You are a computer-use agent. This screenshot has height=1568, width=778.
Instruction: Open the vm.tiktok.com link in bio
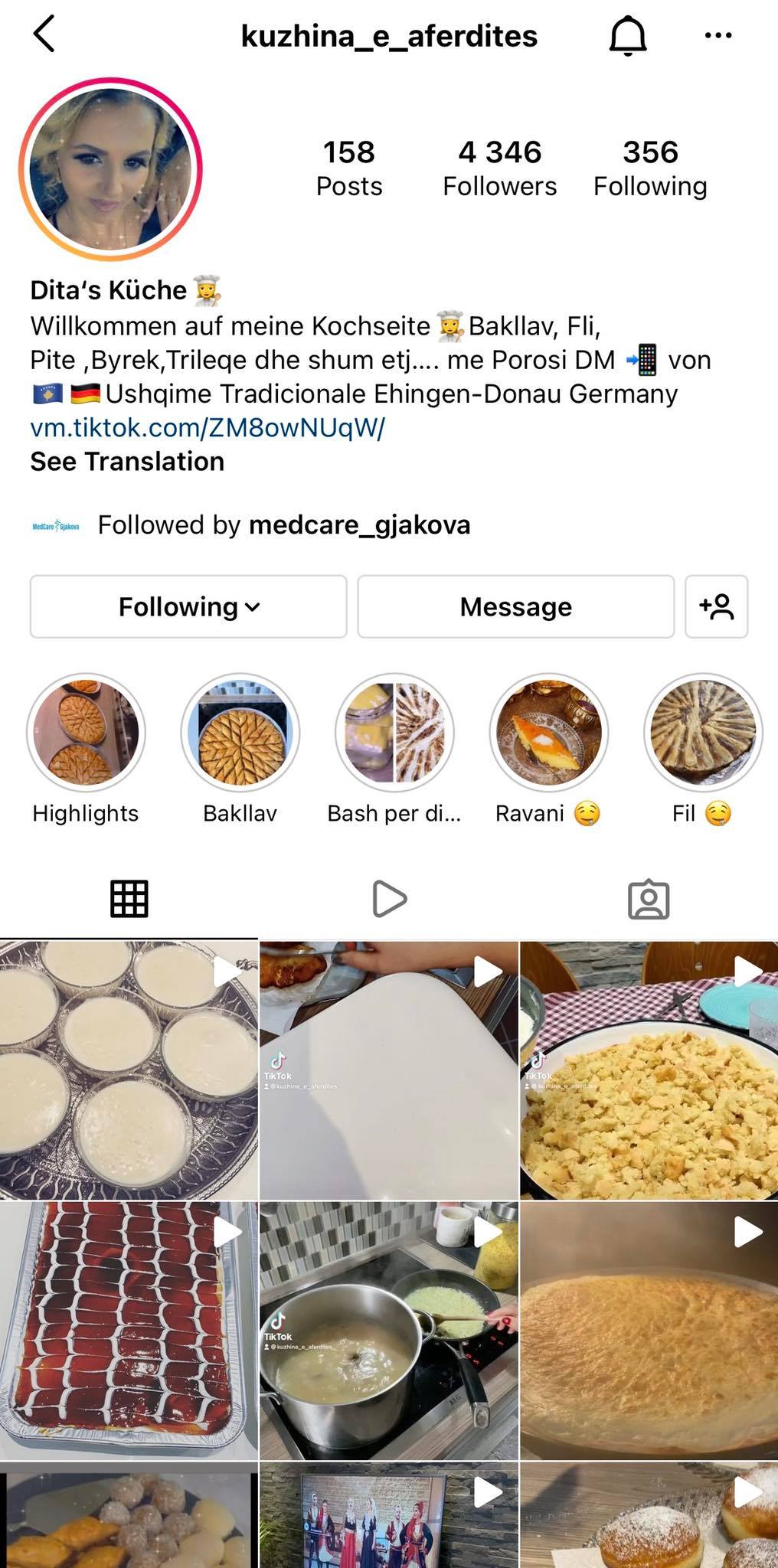click(208, 427)
